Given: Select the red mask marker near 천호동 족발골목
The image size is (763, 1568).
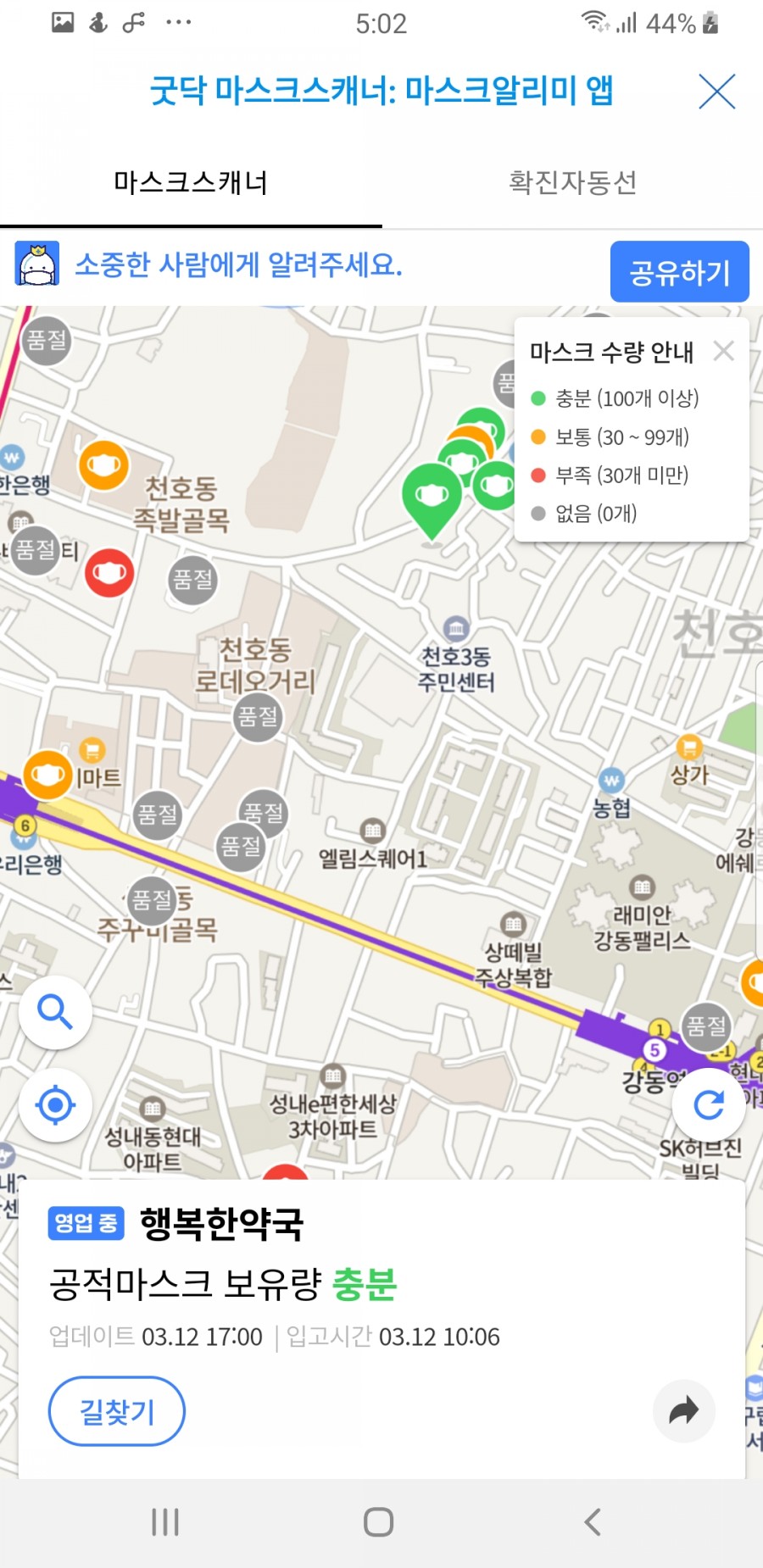Looking at the screenshot, I should pos(109,572).
